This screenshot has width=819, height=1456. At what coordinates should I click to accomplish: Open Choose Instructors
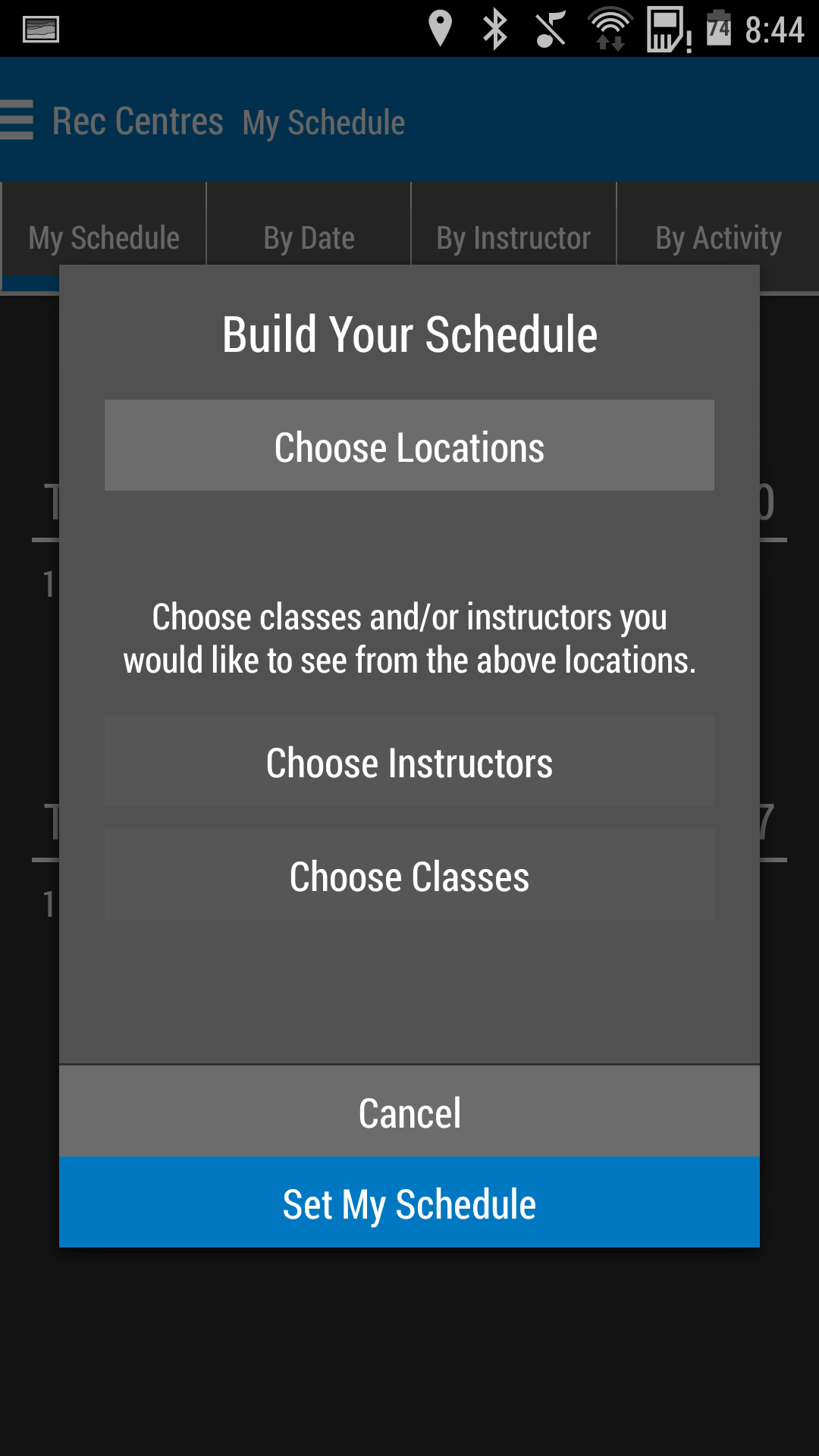pos(409,761)
